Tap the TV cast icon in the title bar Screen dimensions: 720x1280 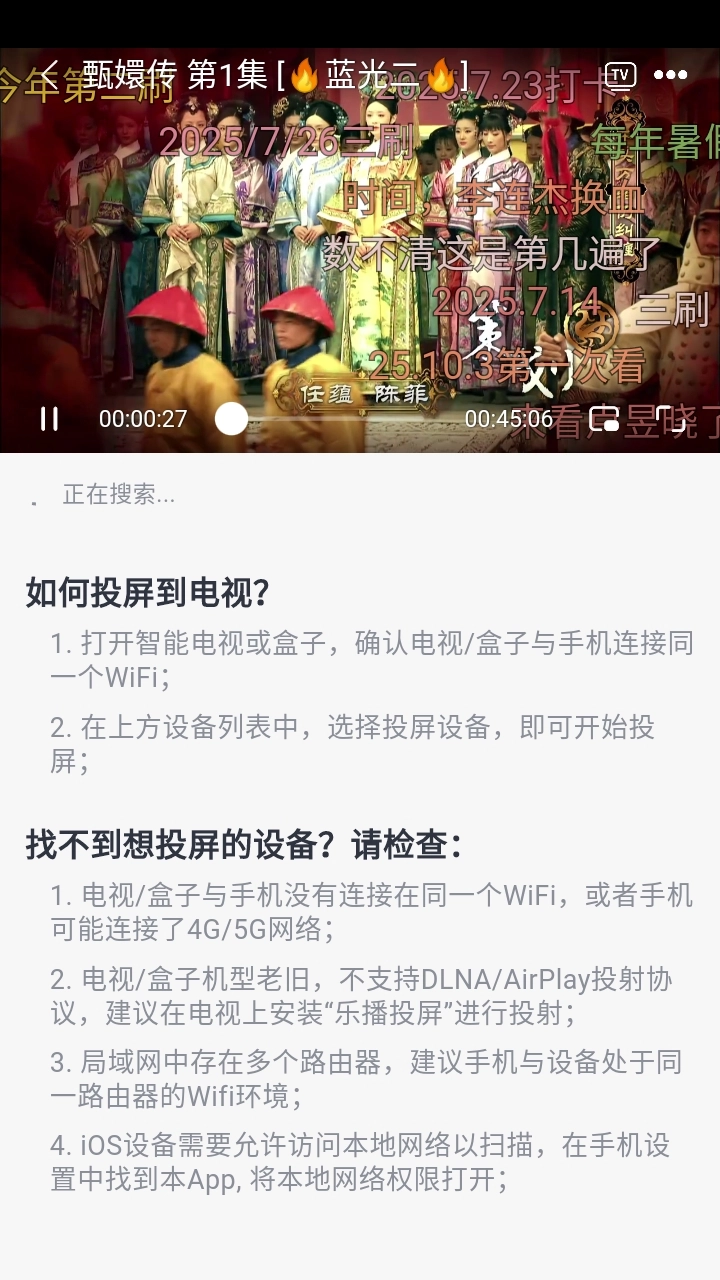(x=622, y=74)
